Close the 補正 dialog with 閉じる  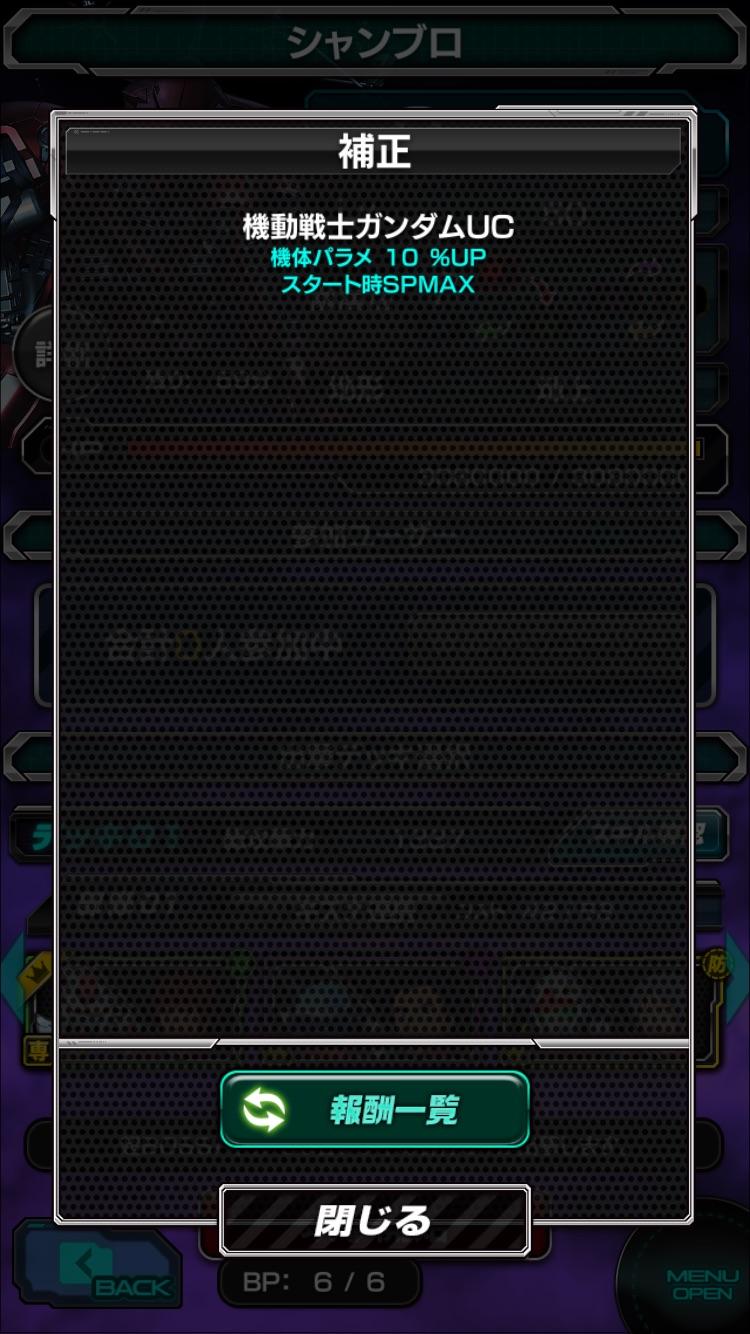pos(374,1219)
